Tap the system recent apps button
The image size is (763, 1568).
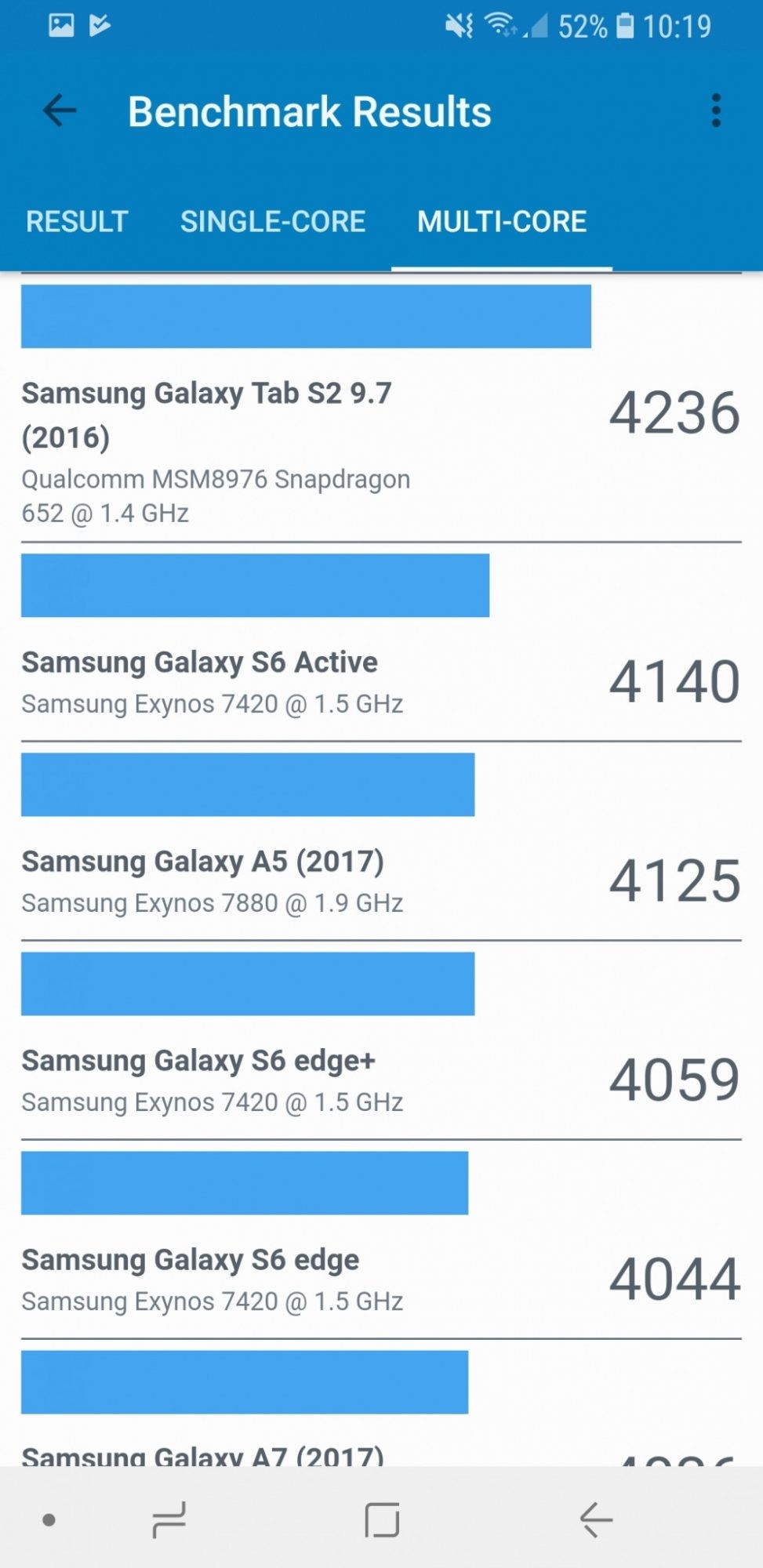[169, 1519]
